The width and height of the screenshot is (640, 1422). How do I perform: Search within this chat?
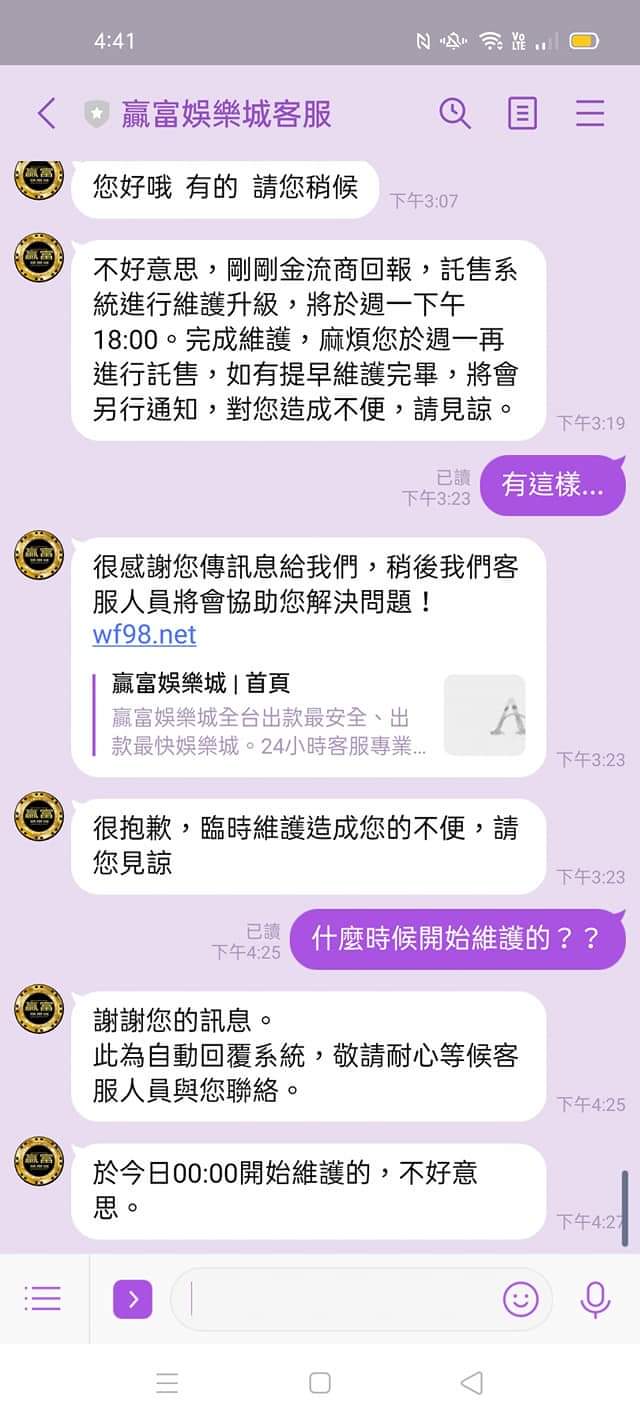455,113
